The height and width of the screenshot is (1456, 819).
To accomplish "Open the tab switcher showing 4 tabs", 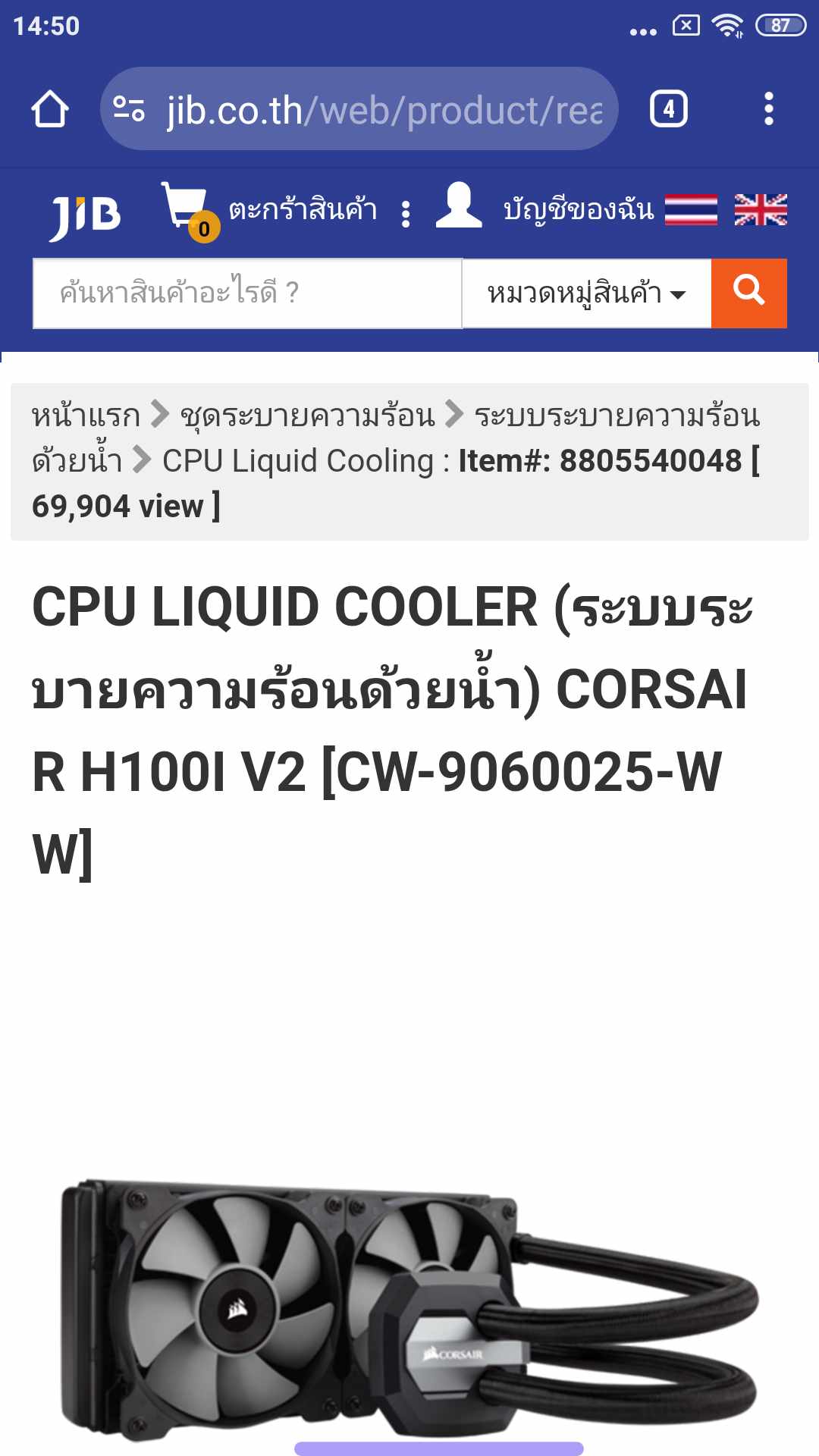I will 669,109.
